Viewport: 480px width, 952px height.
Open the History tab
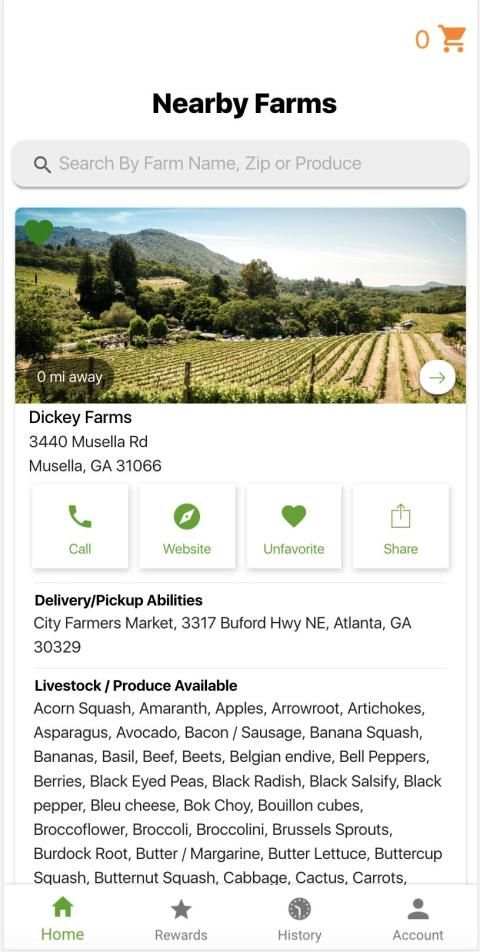(299, 919)
